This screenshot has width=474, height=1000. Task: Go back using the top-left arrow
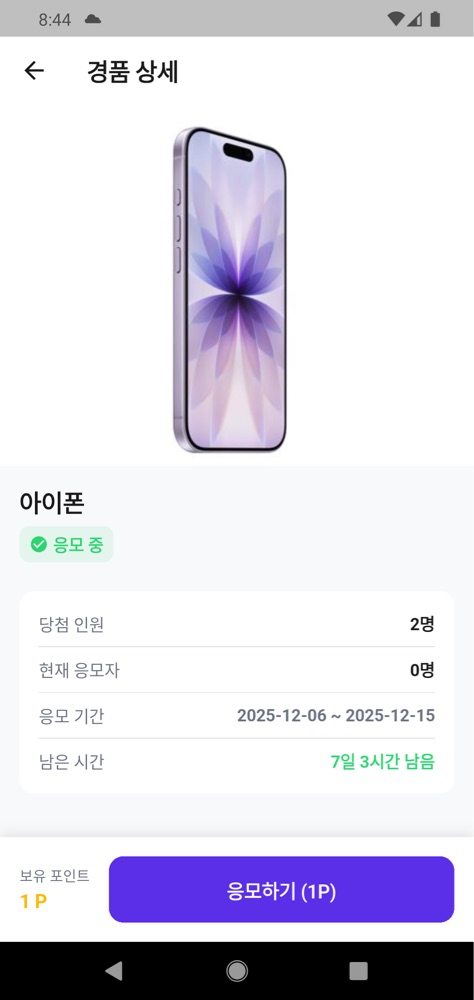point(34,71)
